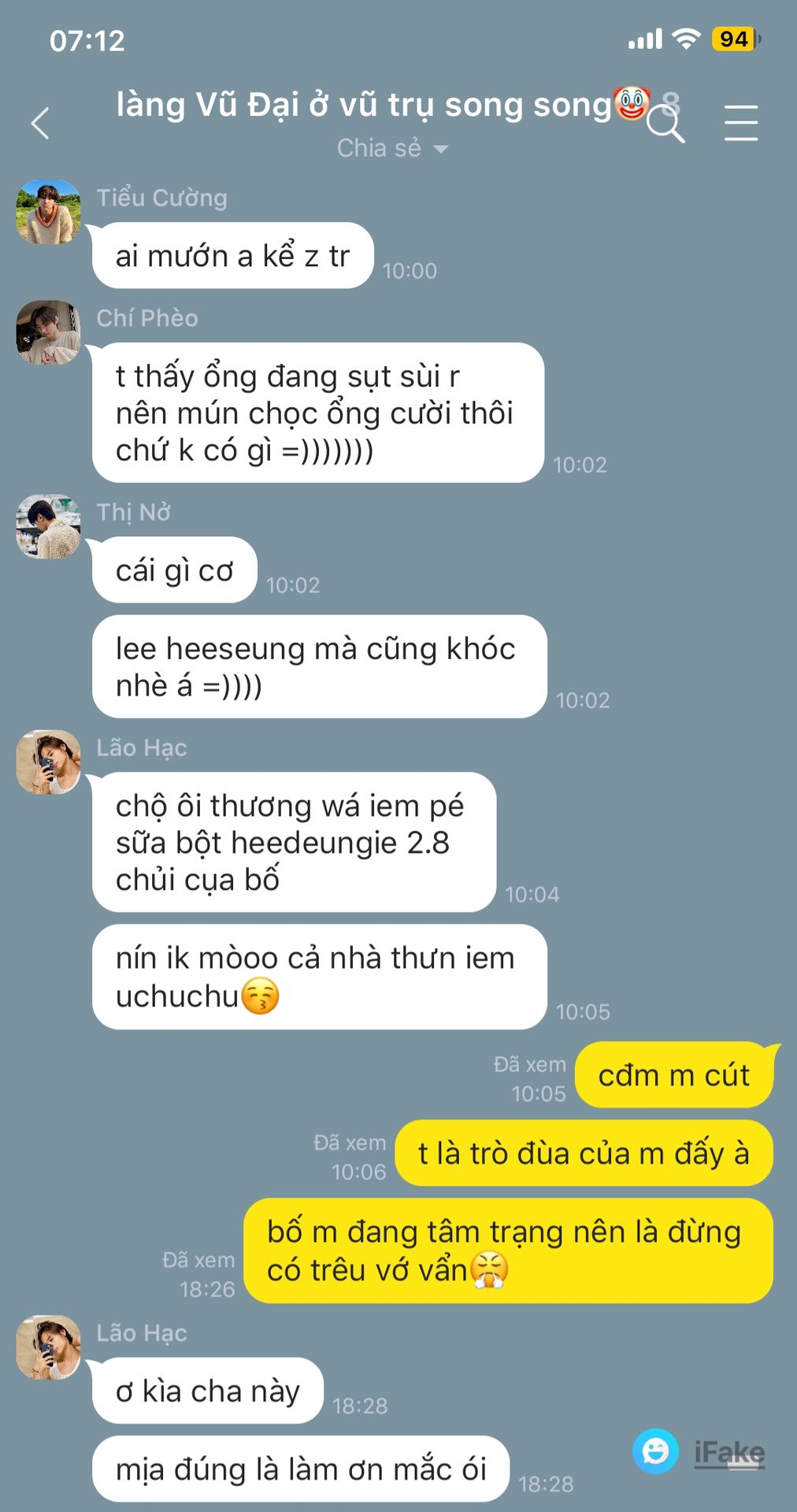View Chí Phèo's profile avatar
Viewport: 797px width, 1512px height.
coord(48,332)
